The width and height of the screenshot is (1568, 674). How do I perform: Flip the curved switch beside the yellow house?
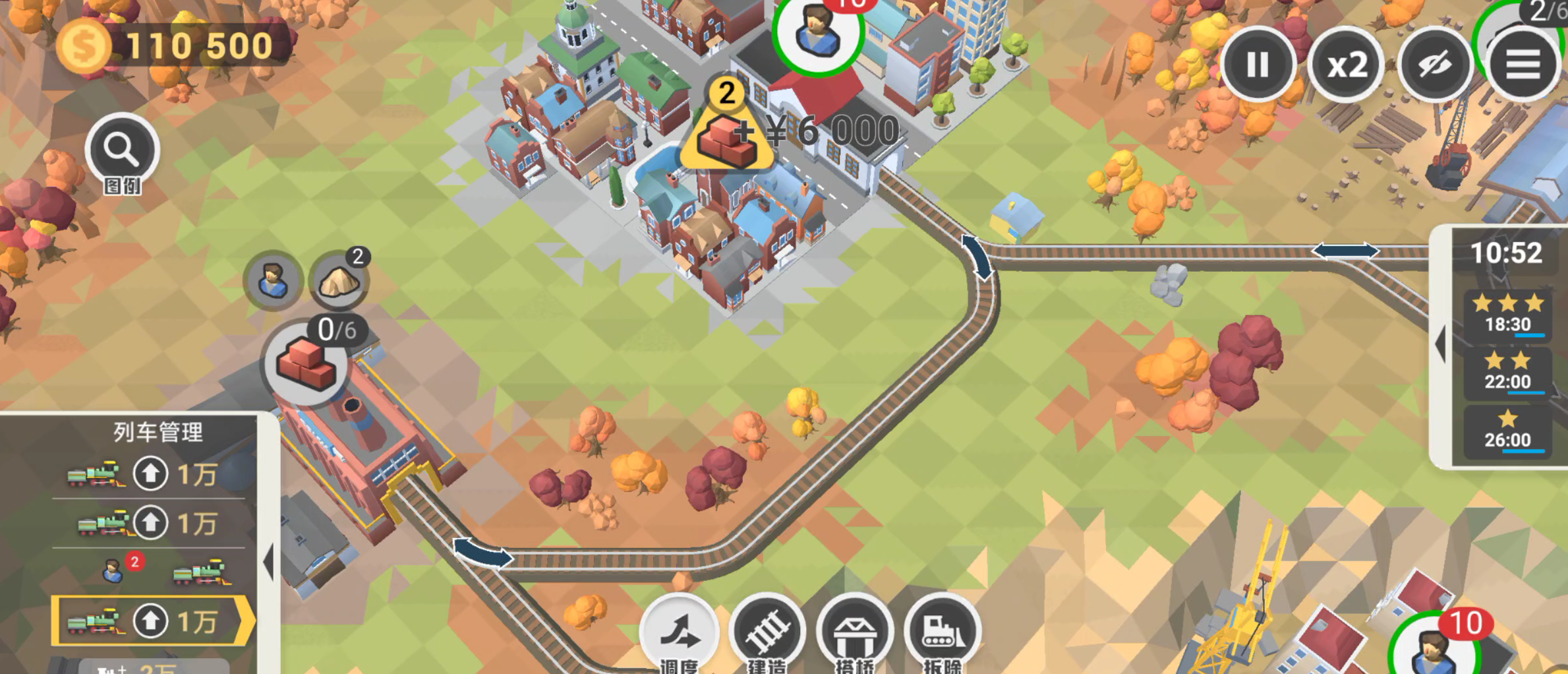[x=977, y=257]
